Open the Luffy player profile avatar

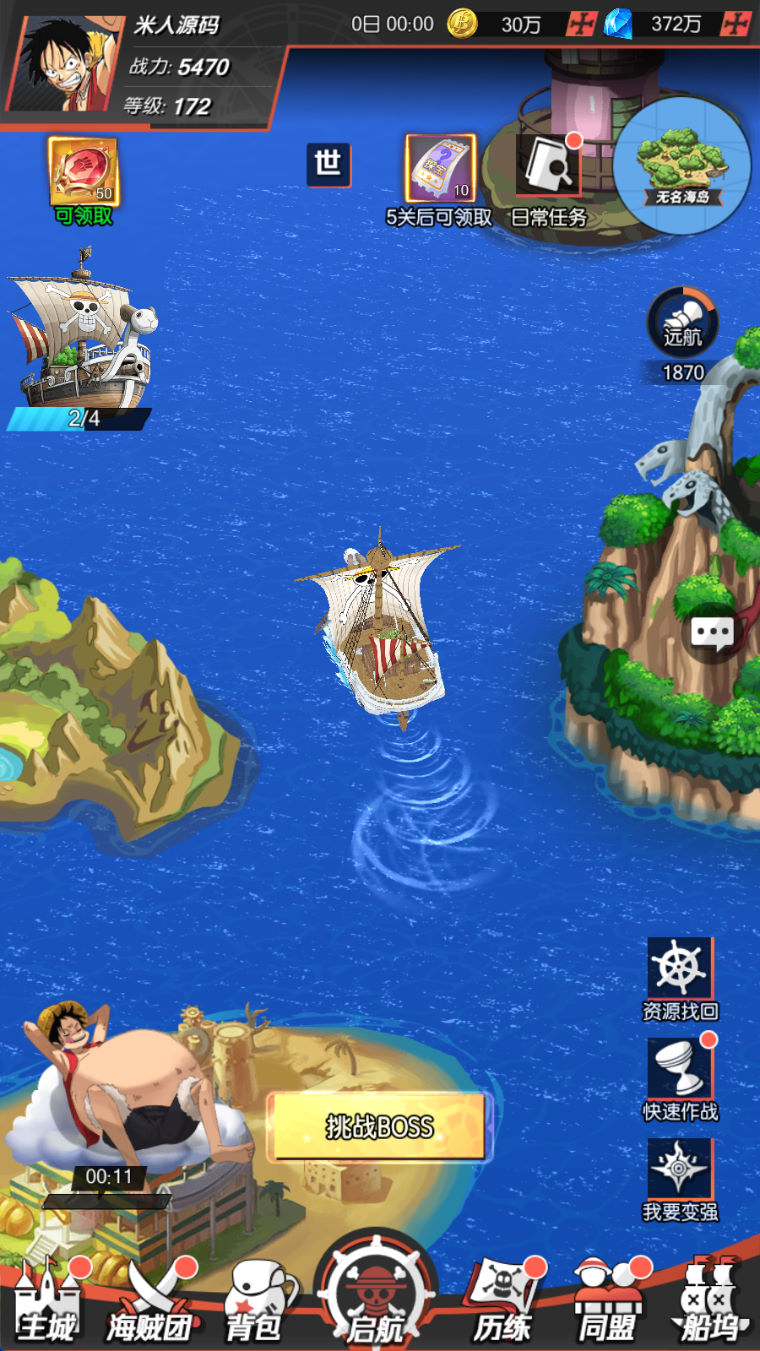tap(62, 62)
